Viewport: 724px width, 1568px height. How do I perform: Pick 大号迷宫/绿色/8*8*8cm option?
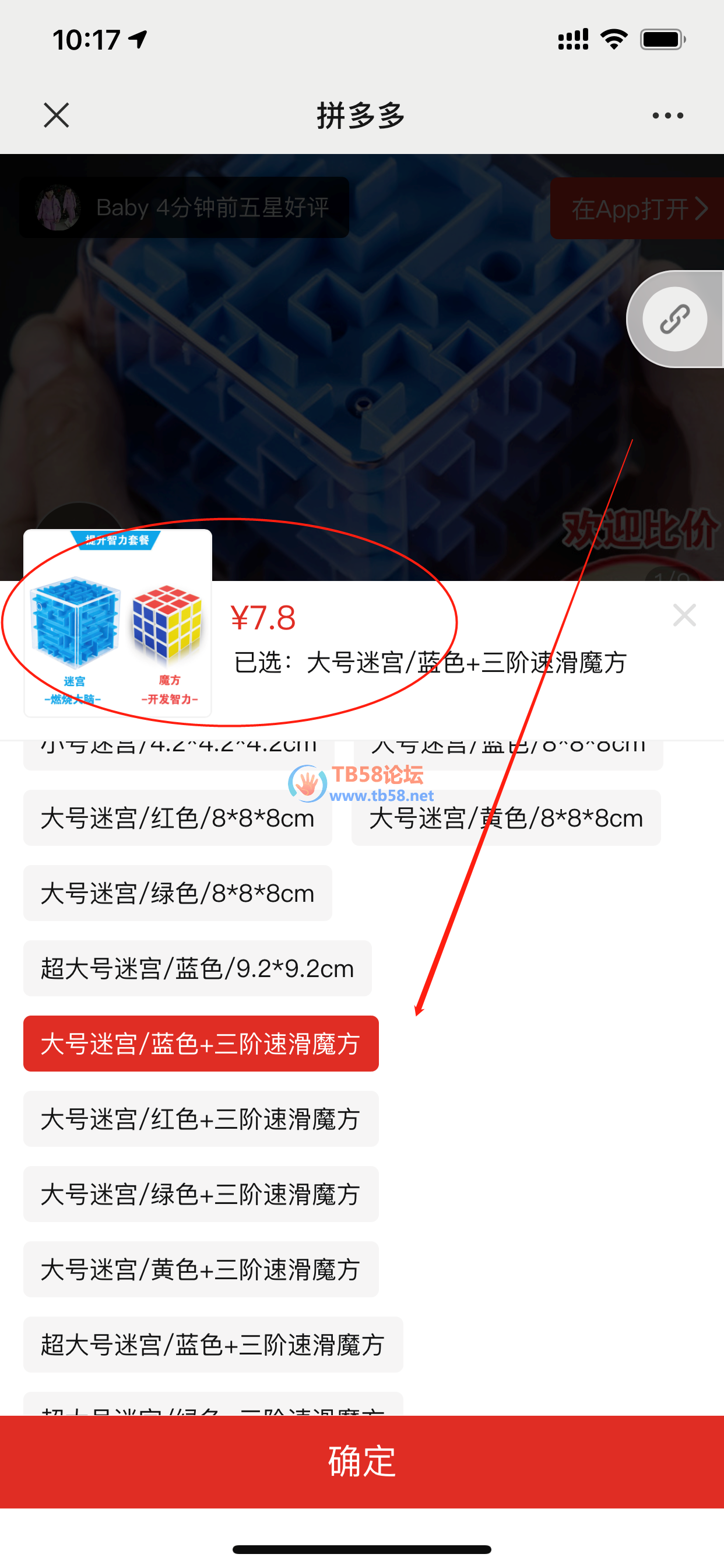177,893
